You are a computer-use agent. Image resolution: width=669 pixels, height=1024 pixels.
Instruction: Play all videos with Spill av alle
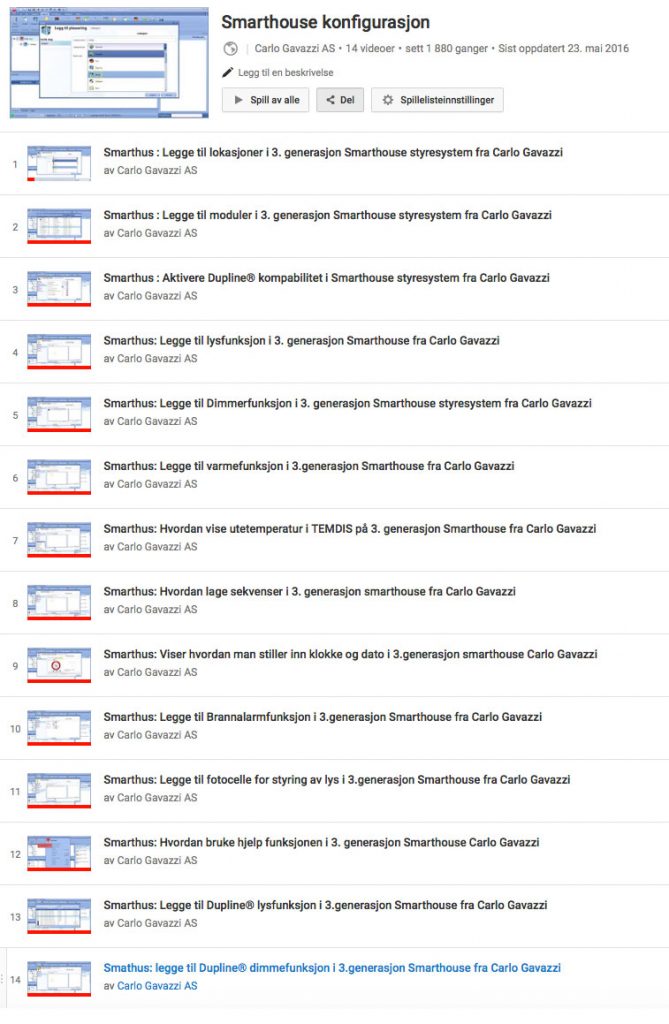pos(266,100)
